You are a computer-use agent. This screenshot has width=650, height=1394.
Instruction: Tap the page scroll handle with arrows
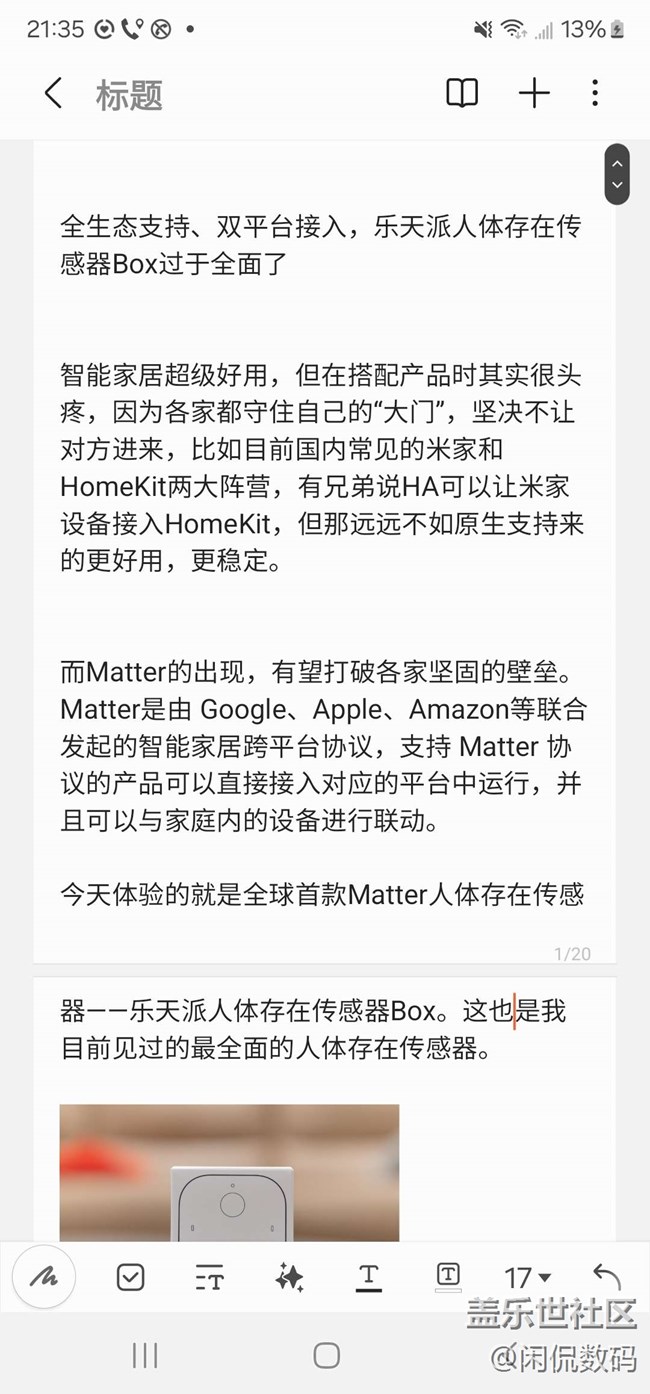click(617, 174)
